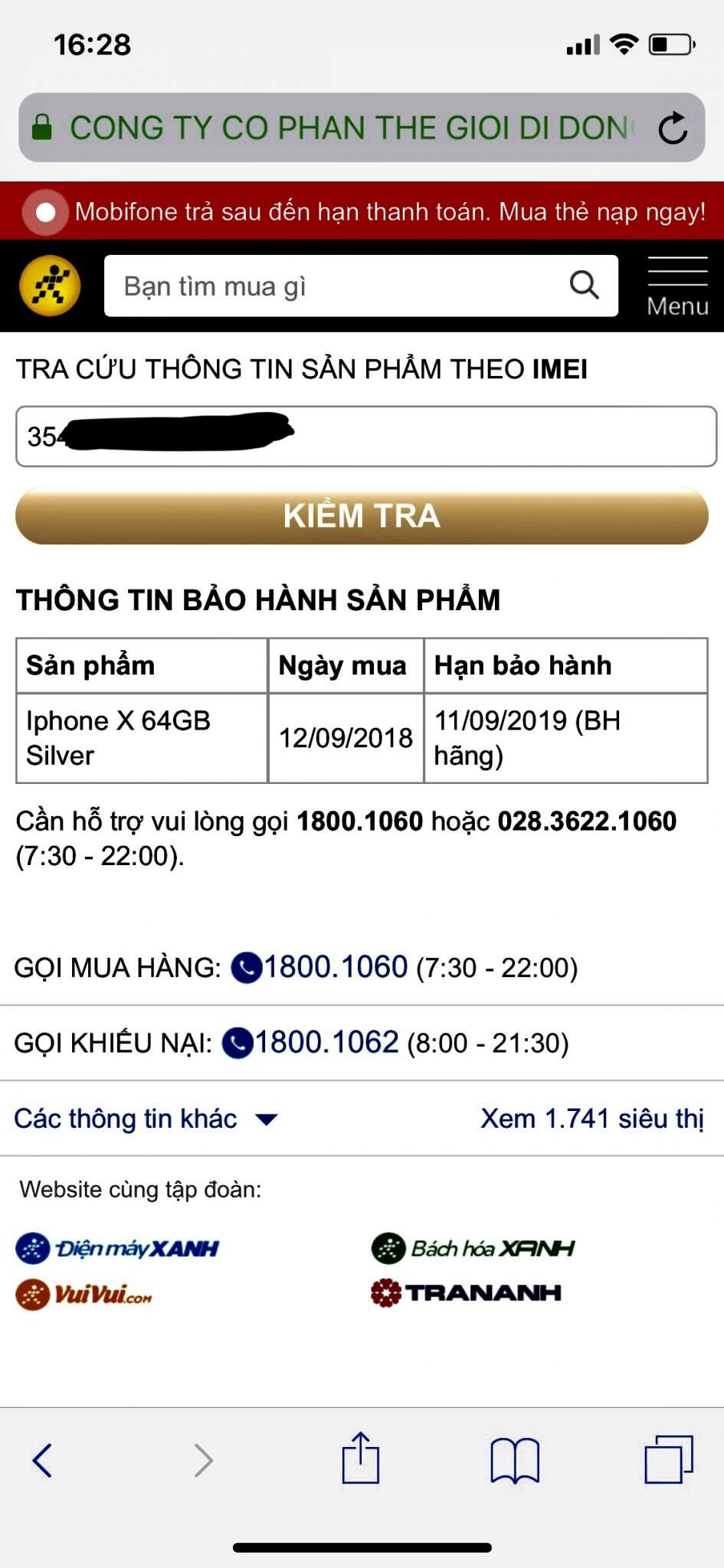Visit the VuiVui.com website
Screen dimensions: 724x1568
84,1295
